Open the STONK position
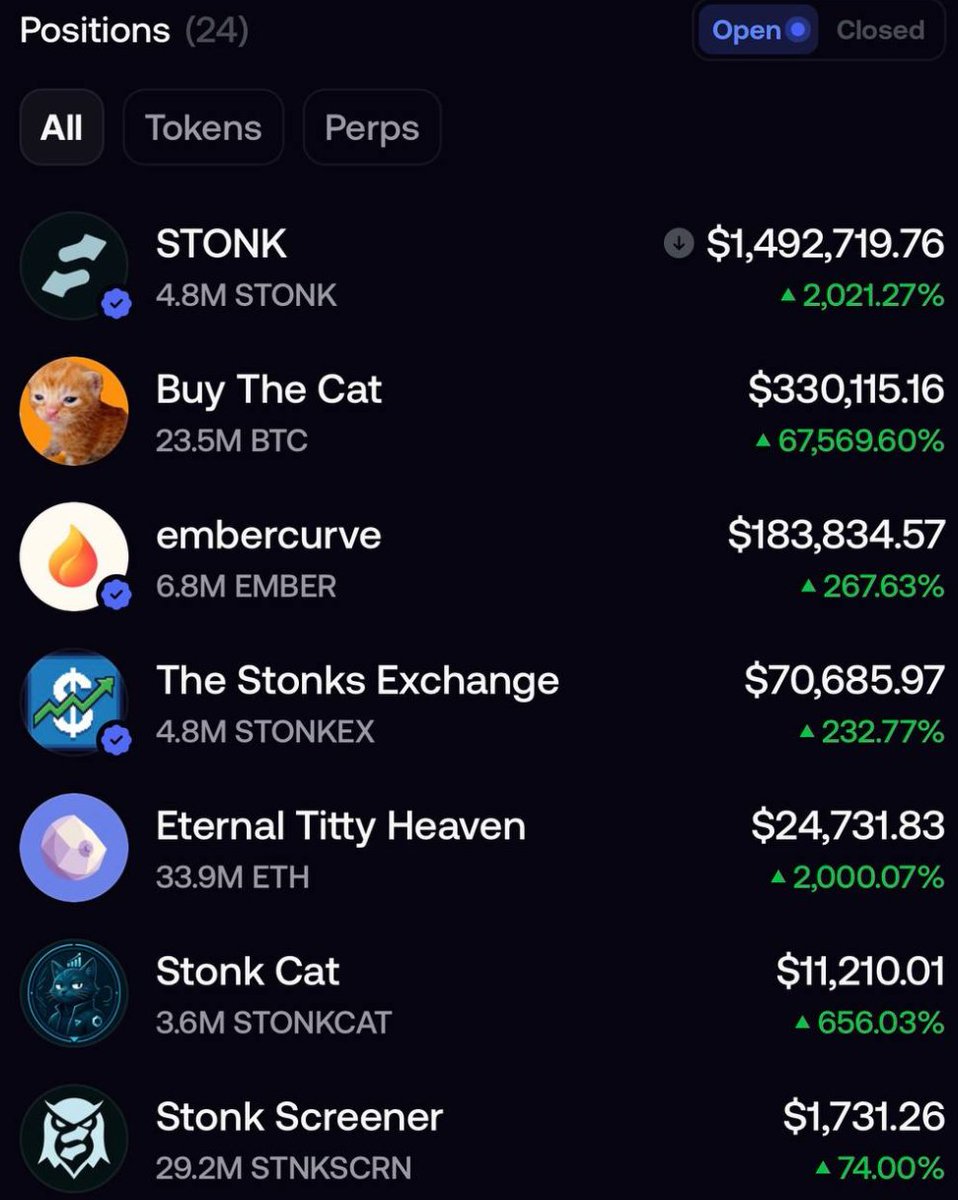The image size is (958, 1200). [479, 266]
